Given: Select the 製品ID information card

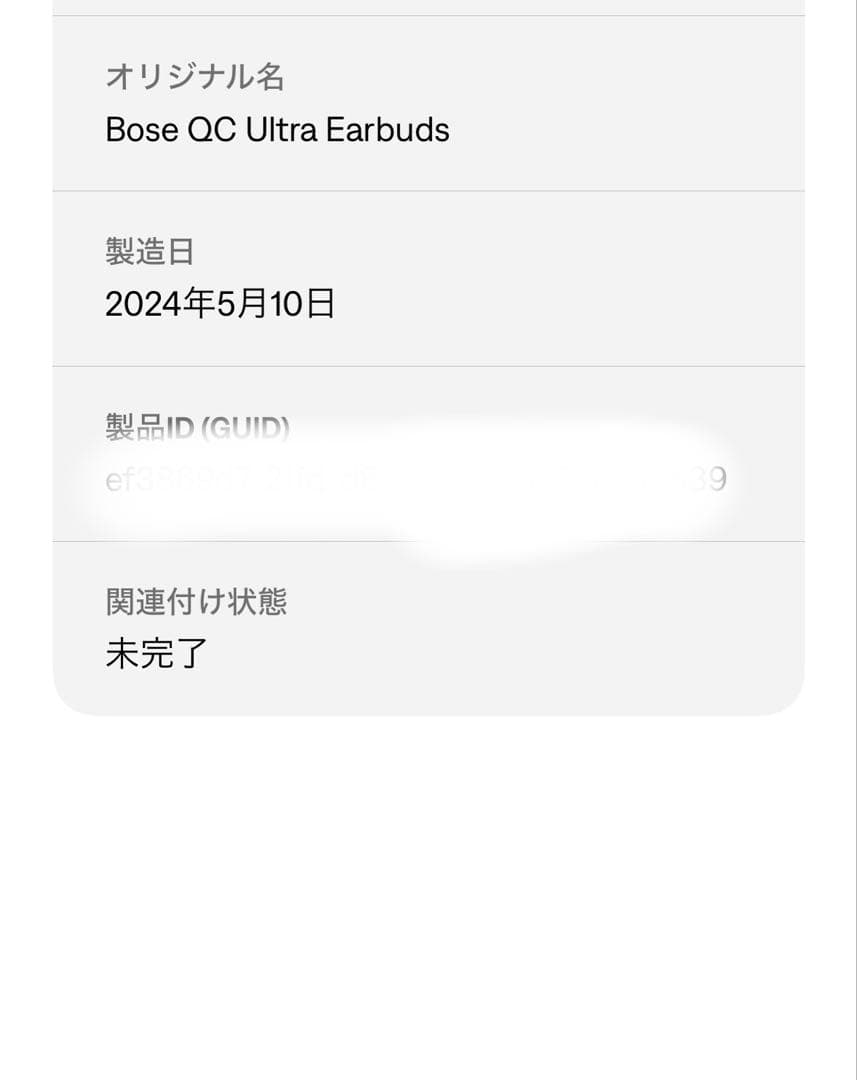Looking at the screenshot, I should tap(428, 453).
